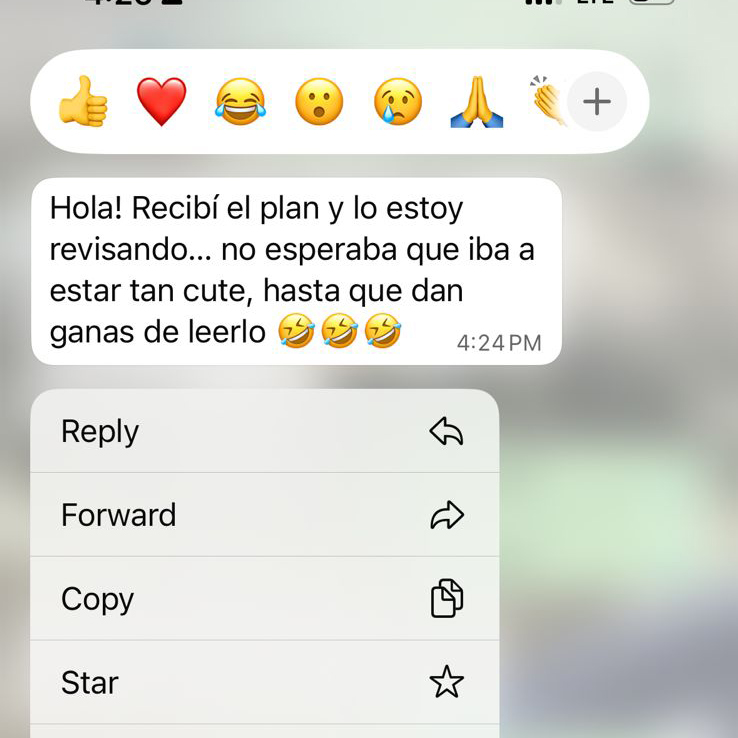Star this message
Image resolution: width=738 pixels, height=738 pixels.
[265, 683]
